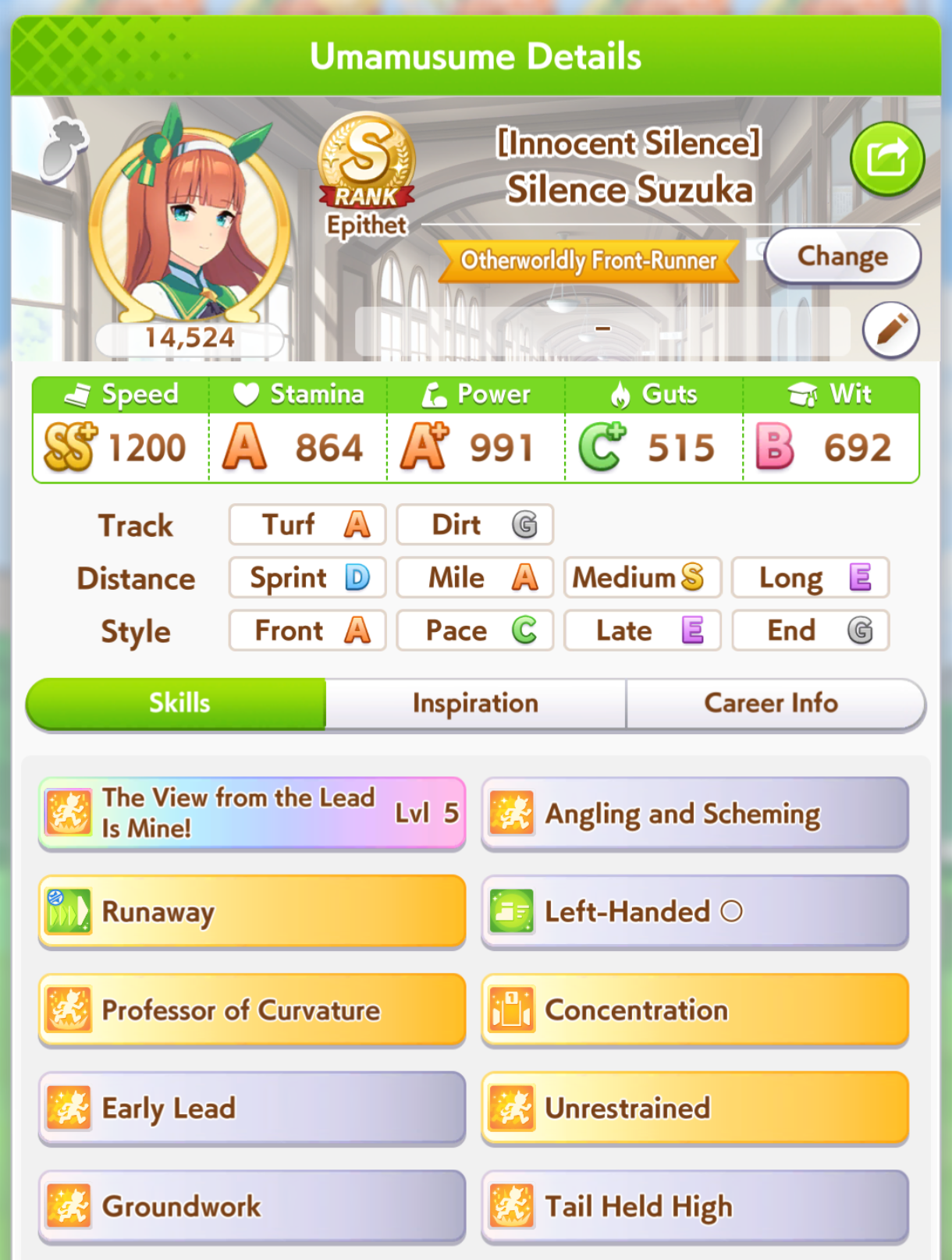Viewport: 952px width, 1260px height.
Task: Tap the green share button
Action: click(x=886, y=159)
